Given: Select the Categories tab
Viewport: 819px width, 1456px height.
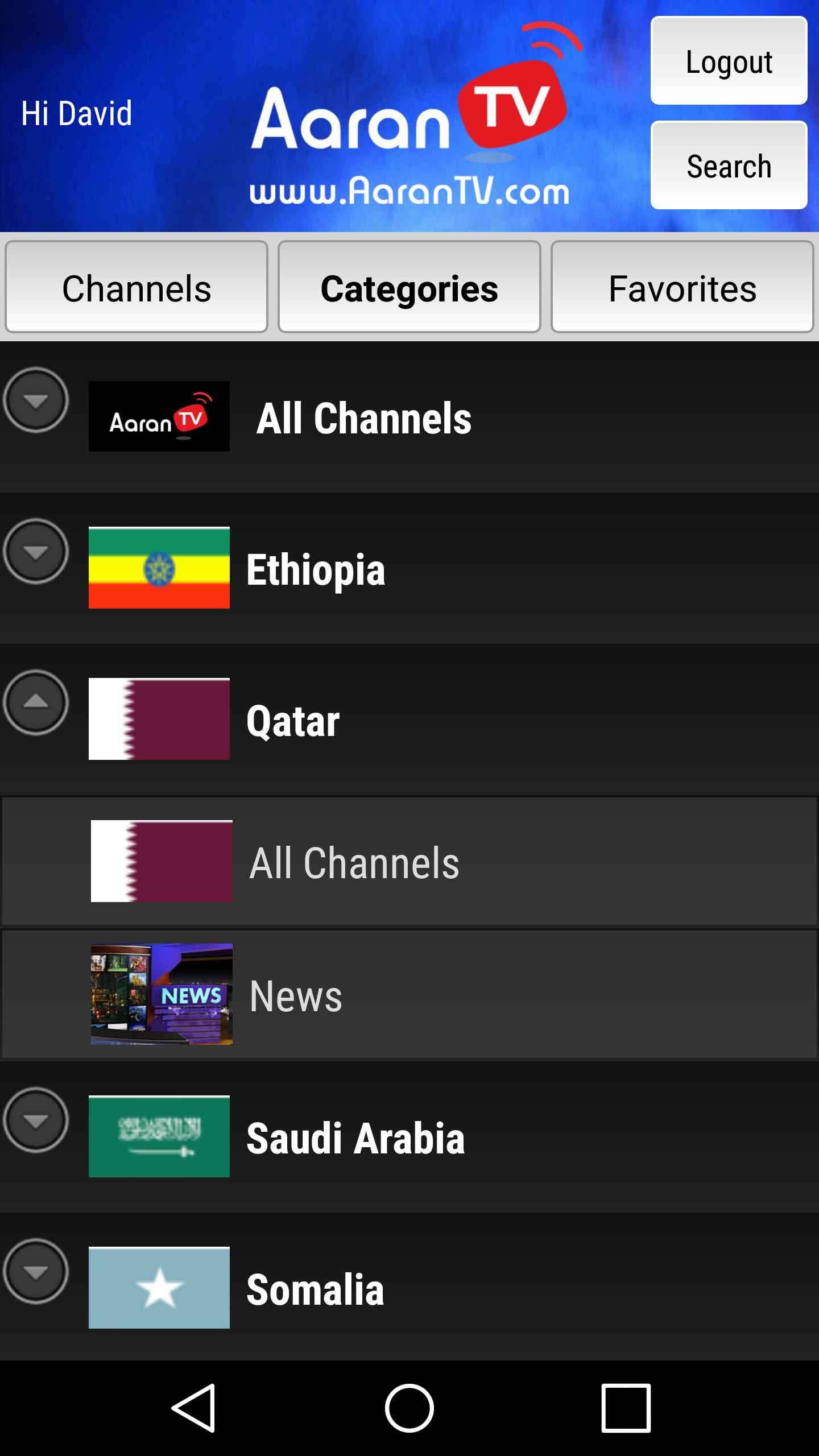Looking at the screenshot, I should click(x=409, y=287).
